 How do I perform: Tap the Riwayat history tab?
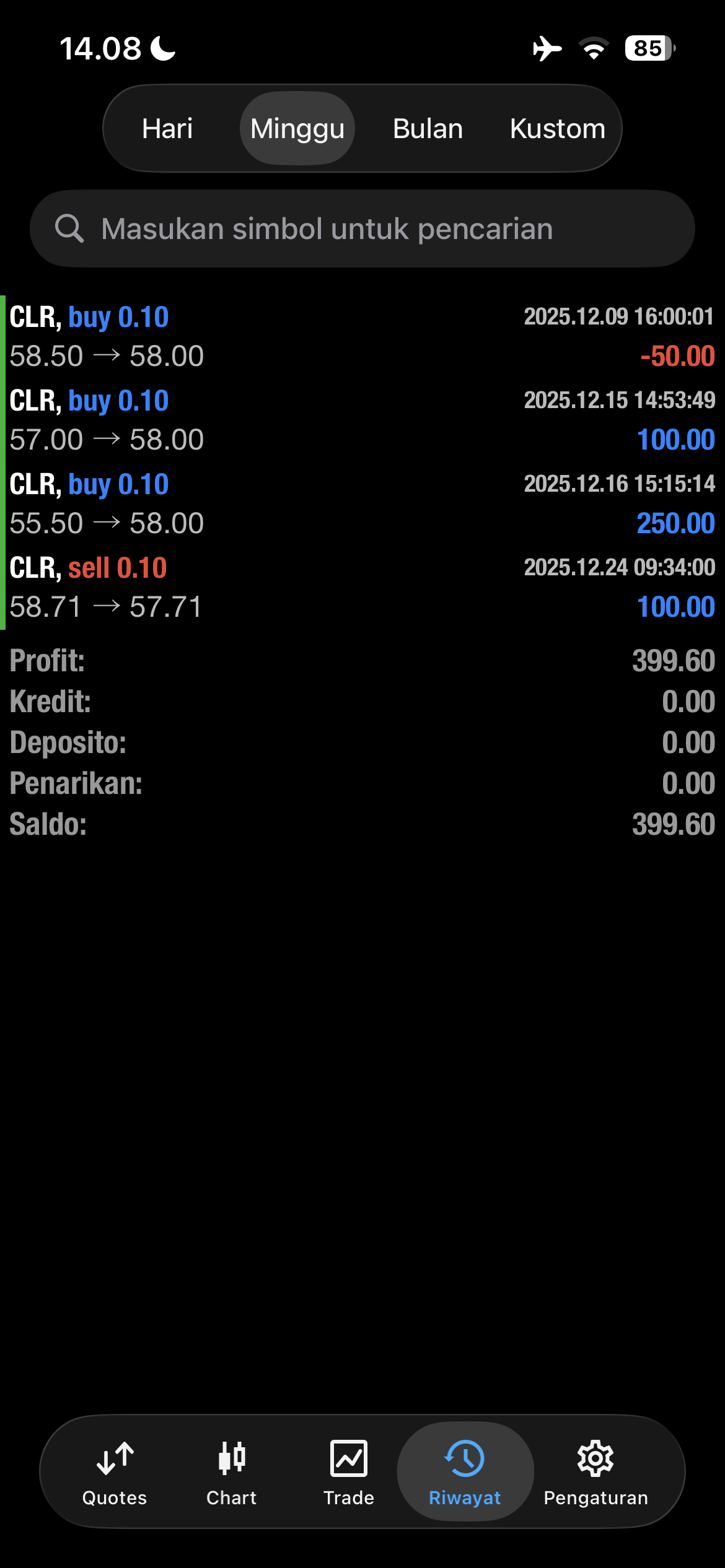coord(465,1471)
